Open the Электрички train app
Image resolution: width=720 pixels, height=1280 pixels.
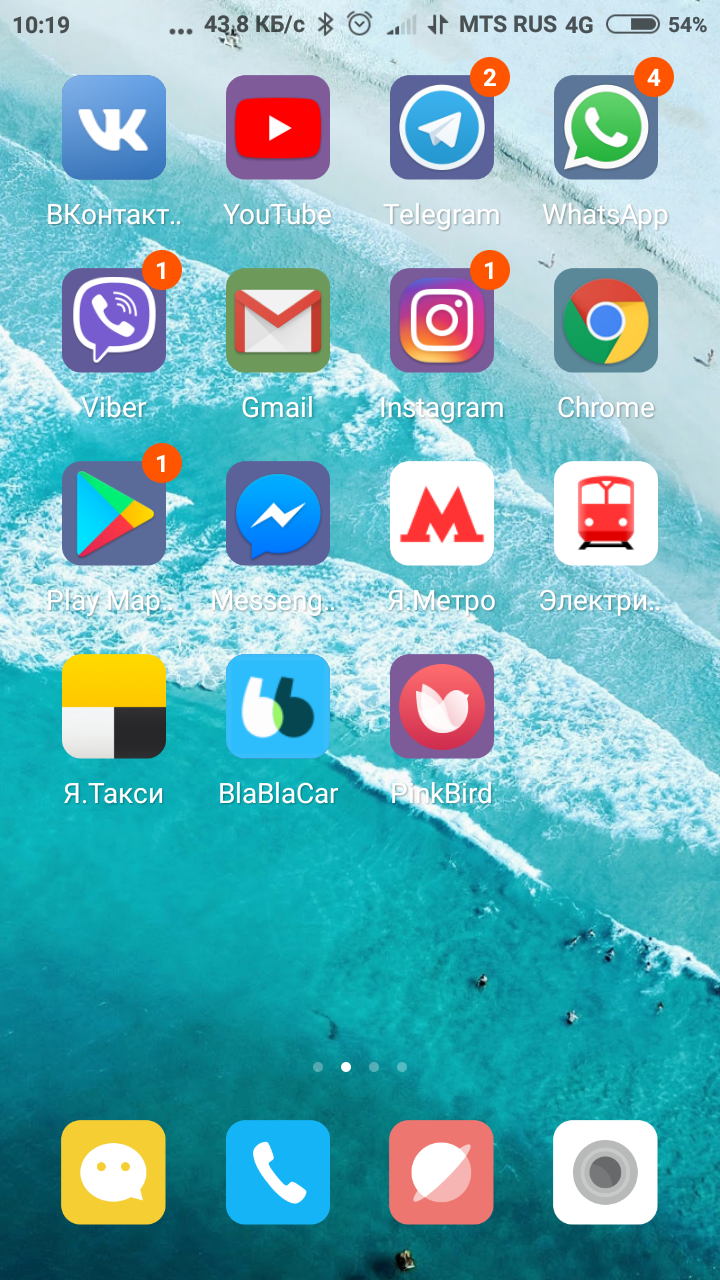click(x=606, y=513)
